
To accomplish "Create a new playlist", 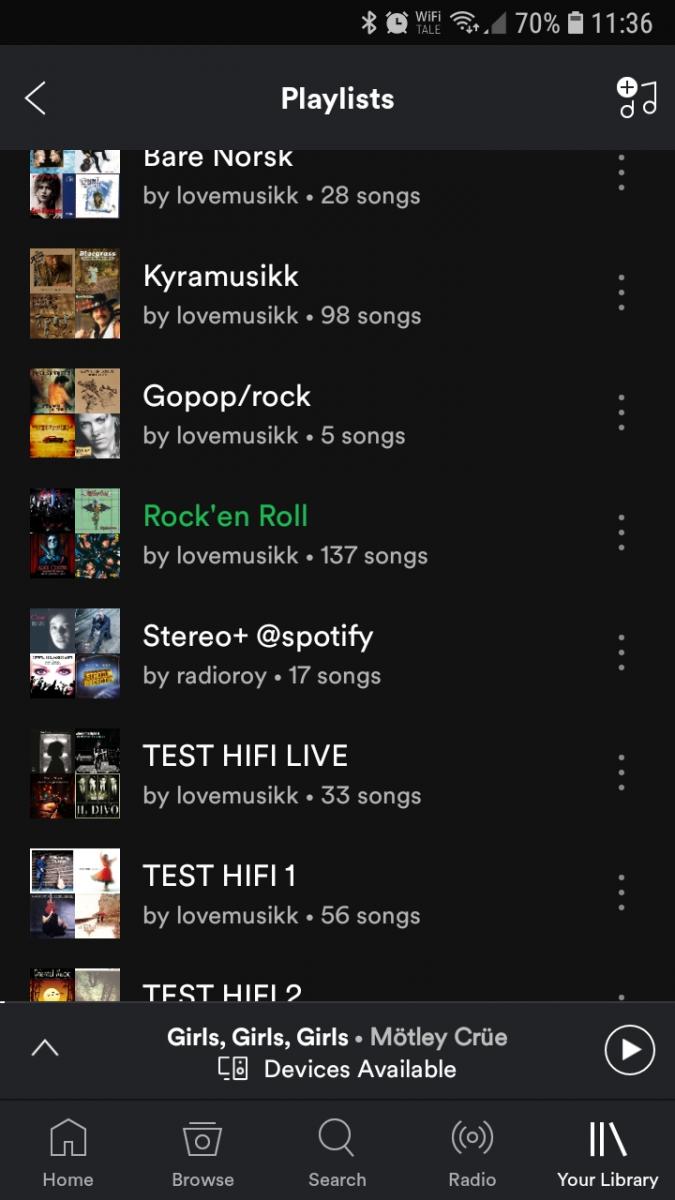I will coord(636,98).
